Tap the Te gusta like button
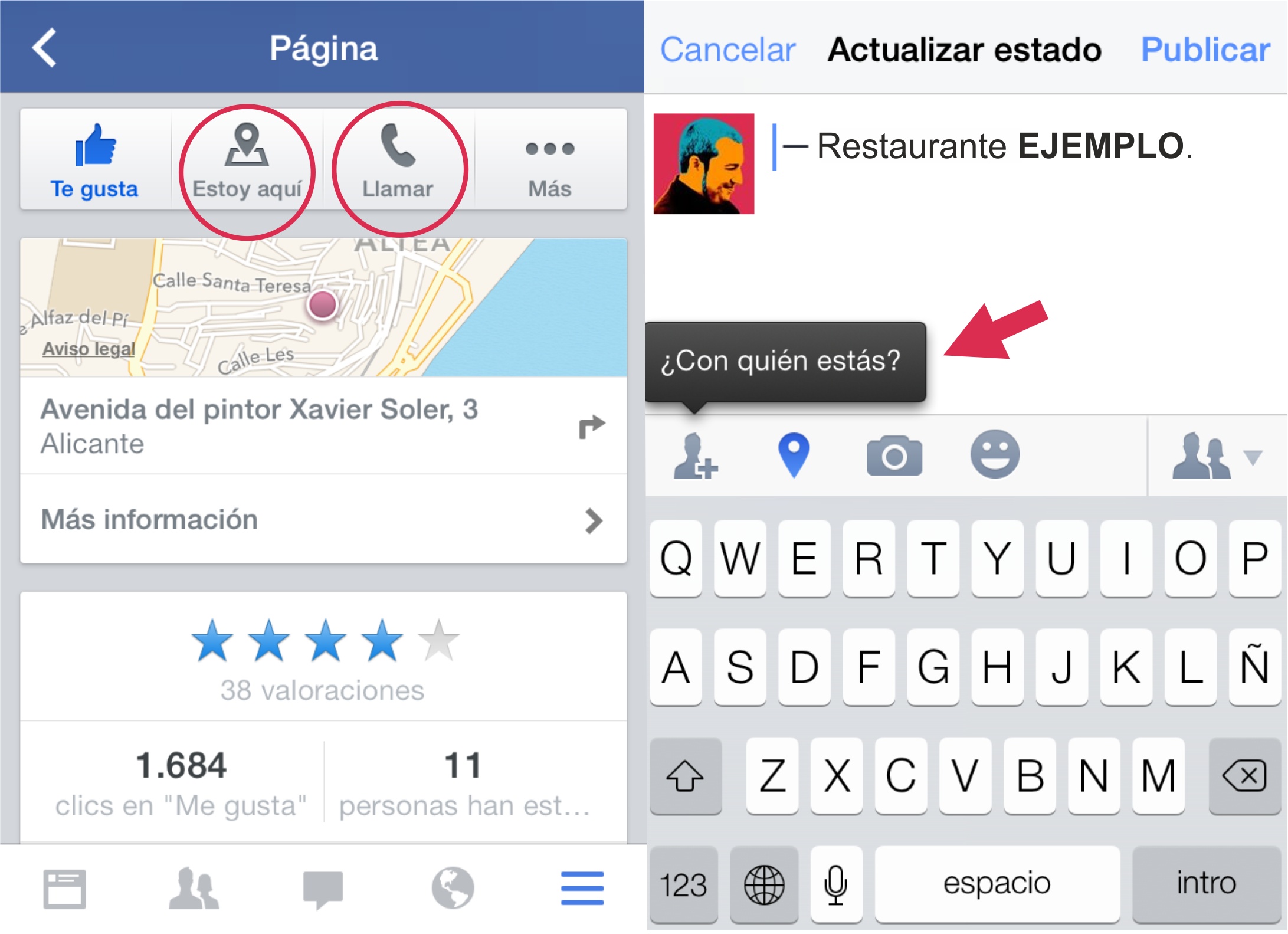 click(94, 159)
